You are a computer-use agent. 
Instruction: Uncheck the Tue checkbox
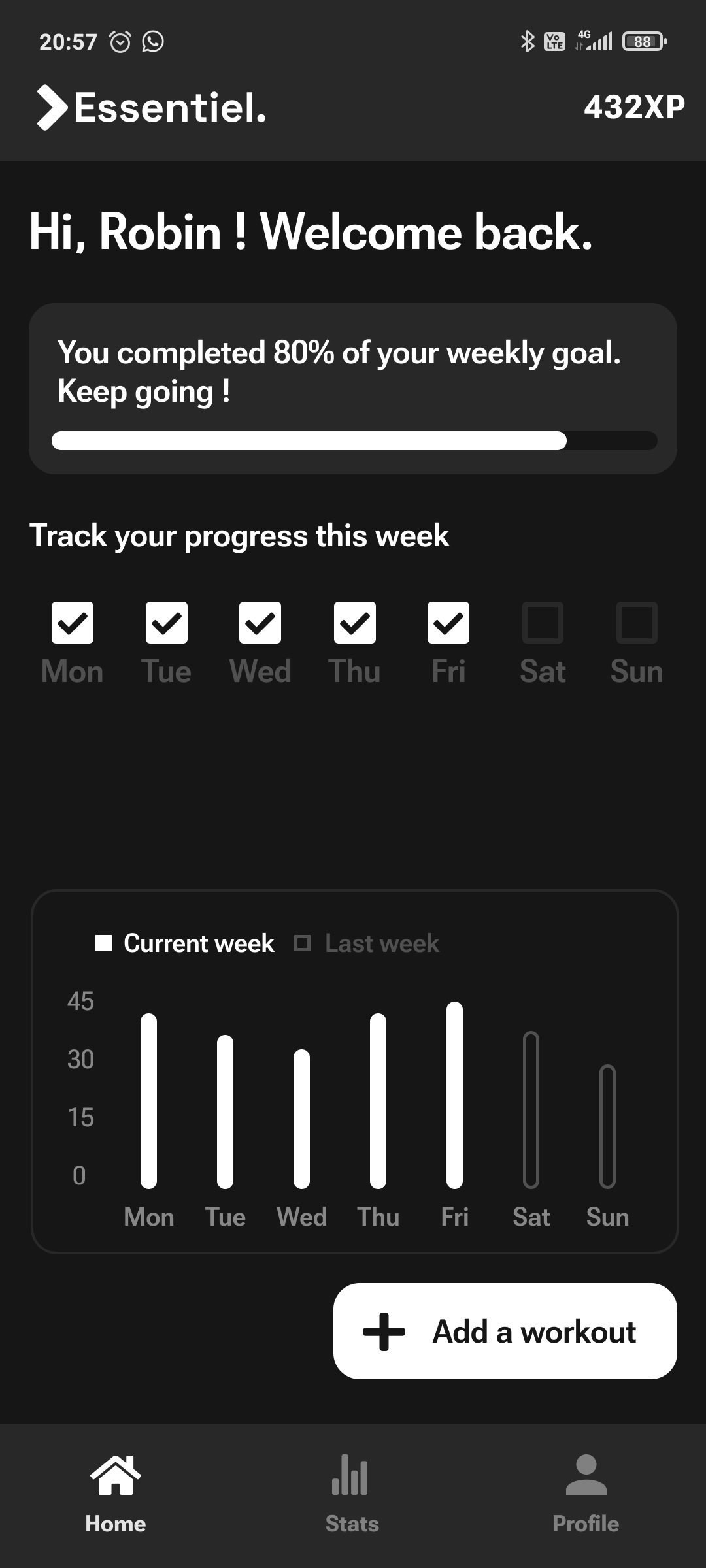point(167,623)
